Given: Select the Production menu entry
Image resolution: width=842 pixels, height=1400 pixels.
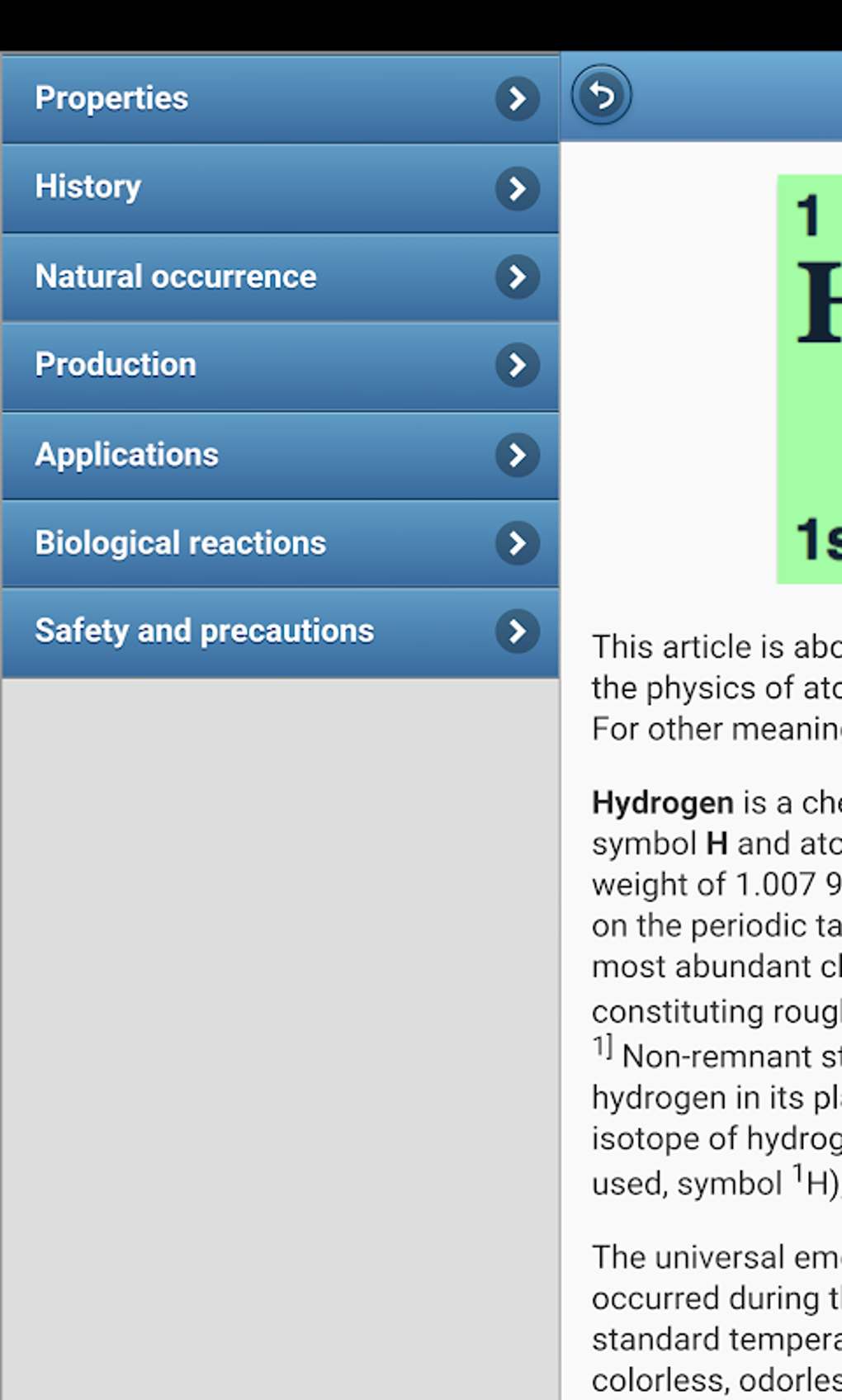Looking at the screenshot, I should point(248,367).
